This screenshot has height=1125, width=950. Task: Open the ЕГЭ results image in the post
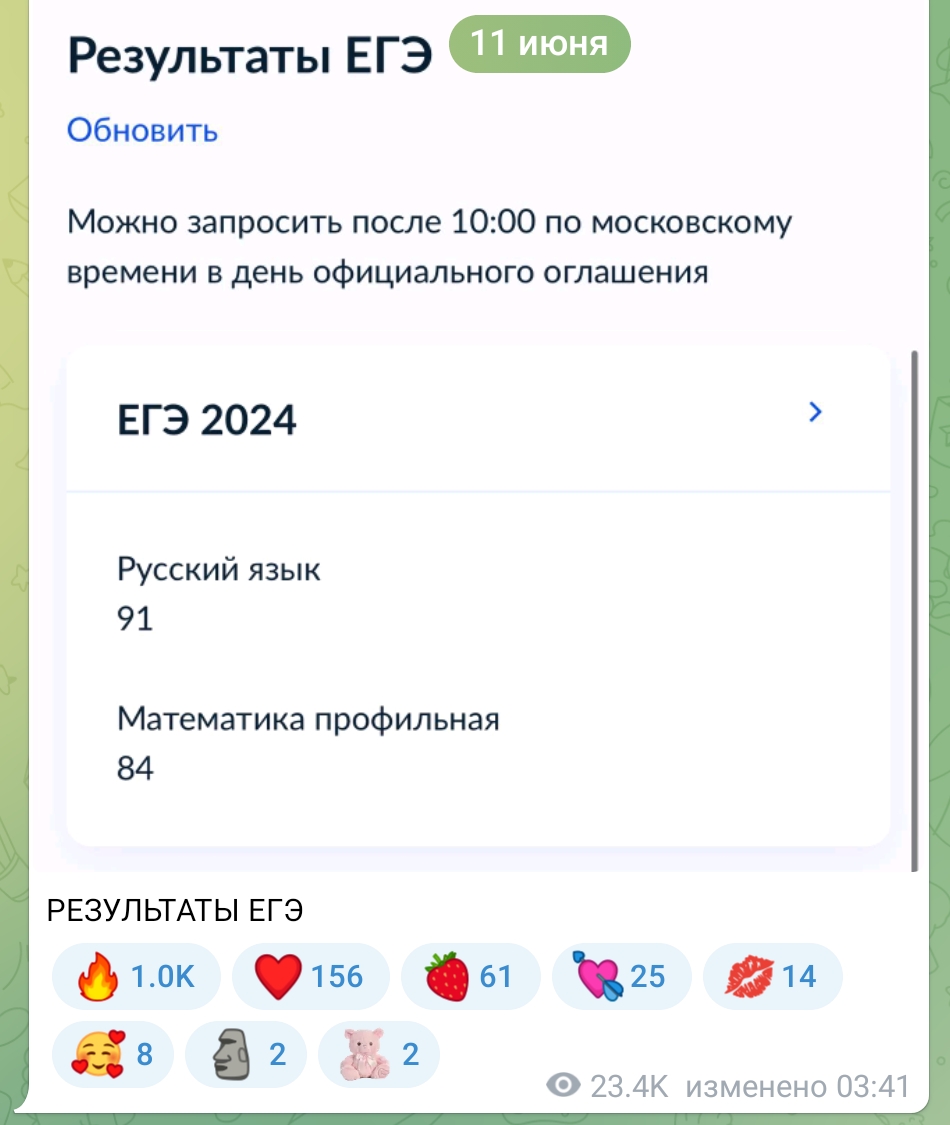pos(479,438)
